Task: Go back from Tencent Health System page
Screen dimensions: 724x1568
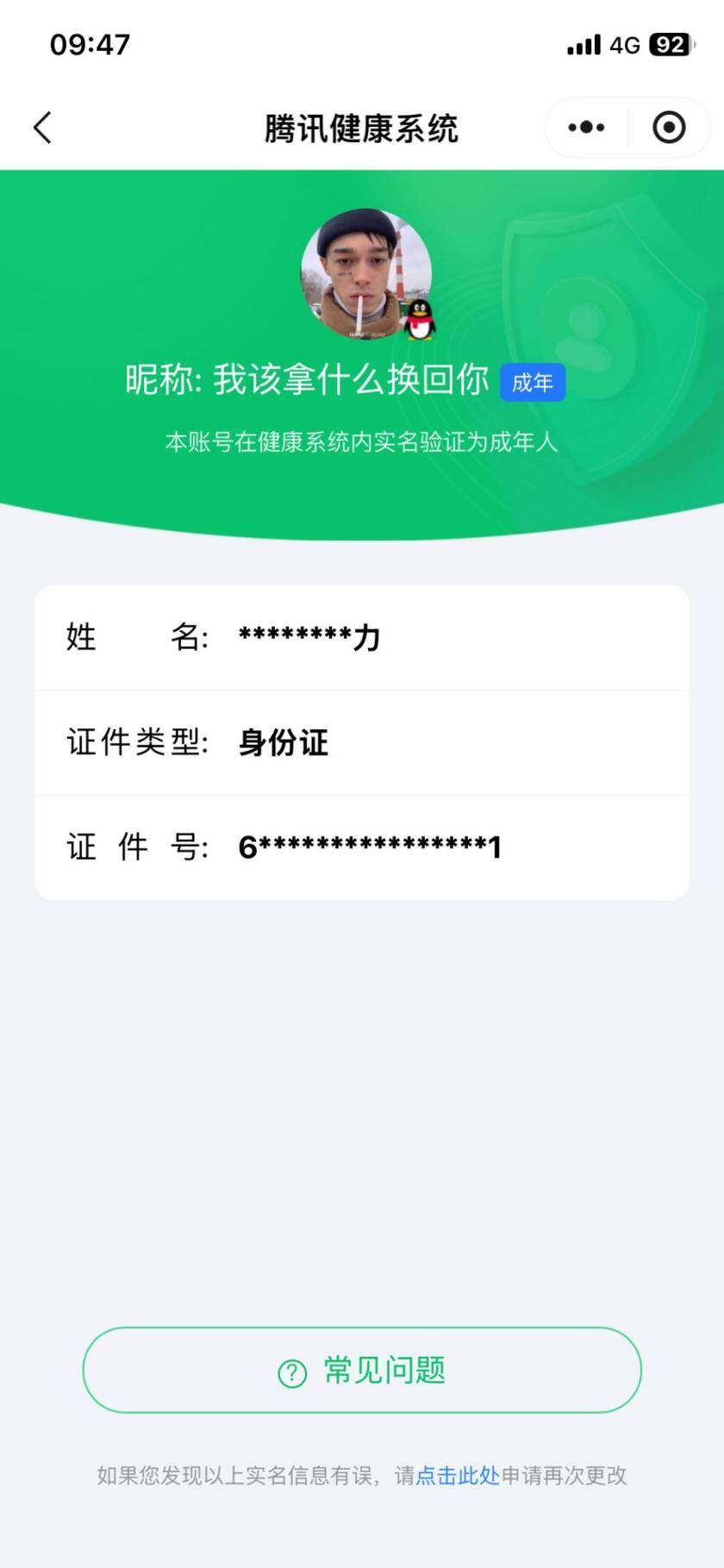Action: click(x=43, y=128)
